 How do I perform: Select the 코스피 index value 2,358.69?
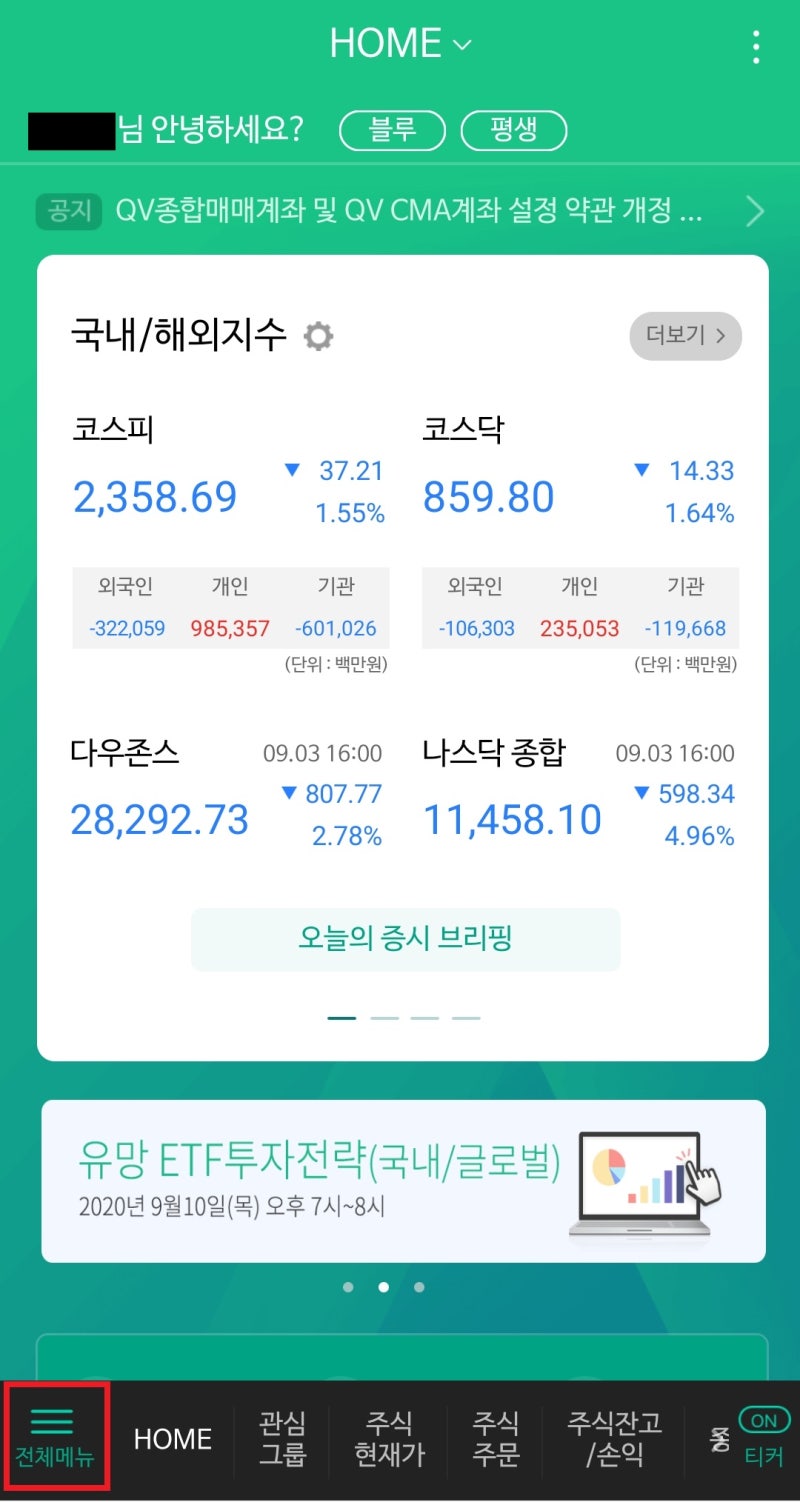click(156, 496)
